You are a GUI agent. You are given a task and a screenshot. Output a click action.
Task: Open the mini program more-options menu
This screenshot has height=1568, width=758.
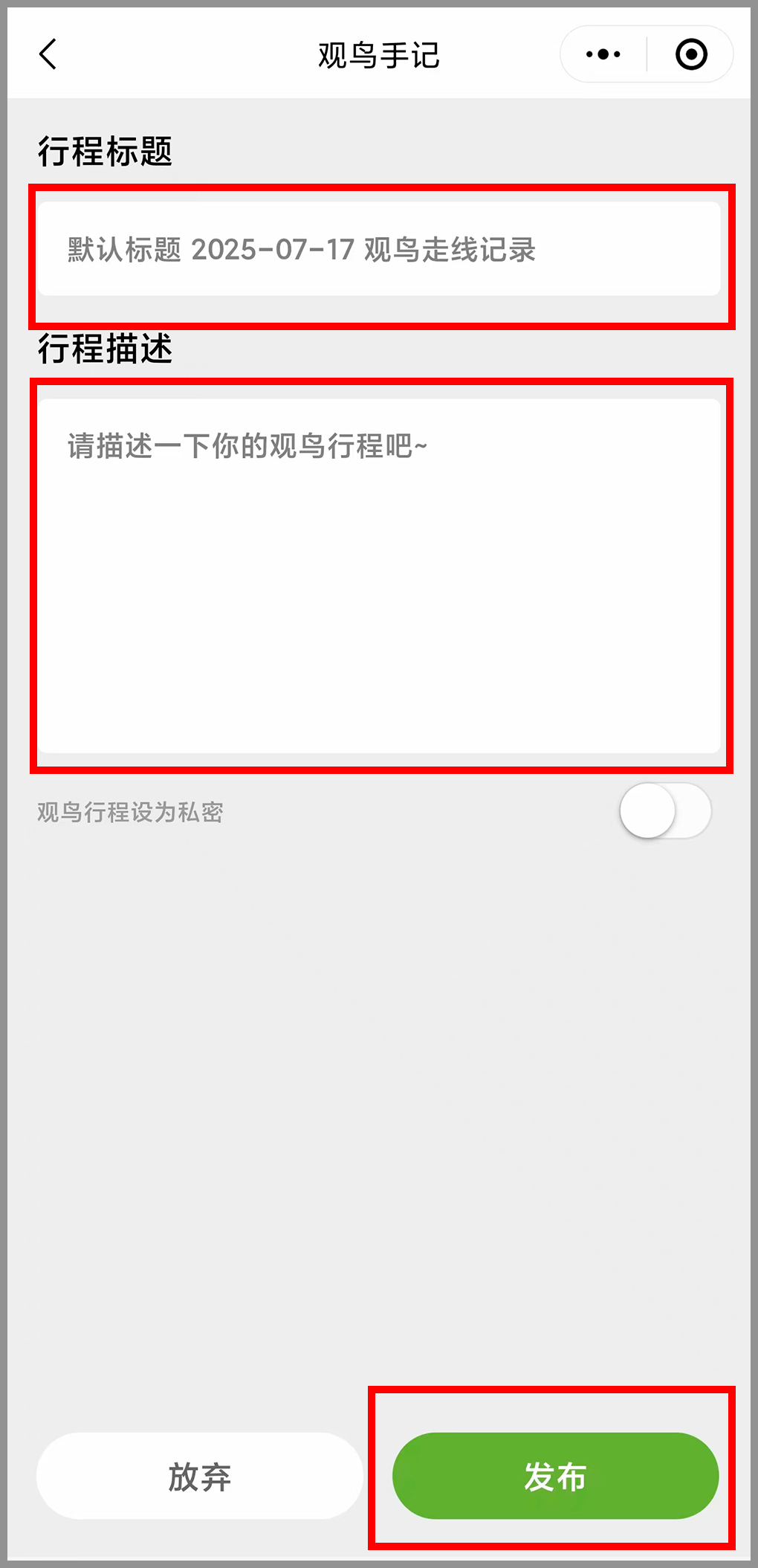pyautogui.click(x=603, y=54)
